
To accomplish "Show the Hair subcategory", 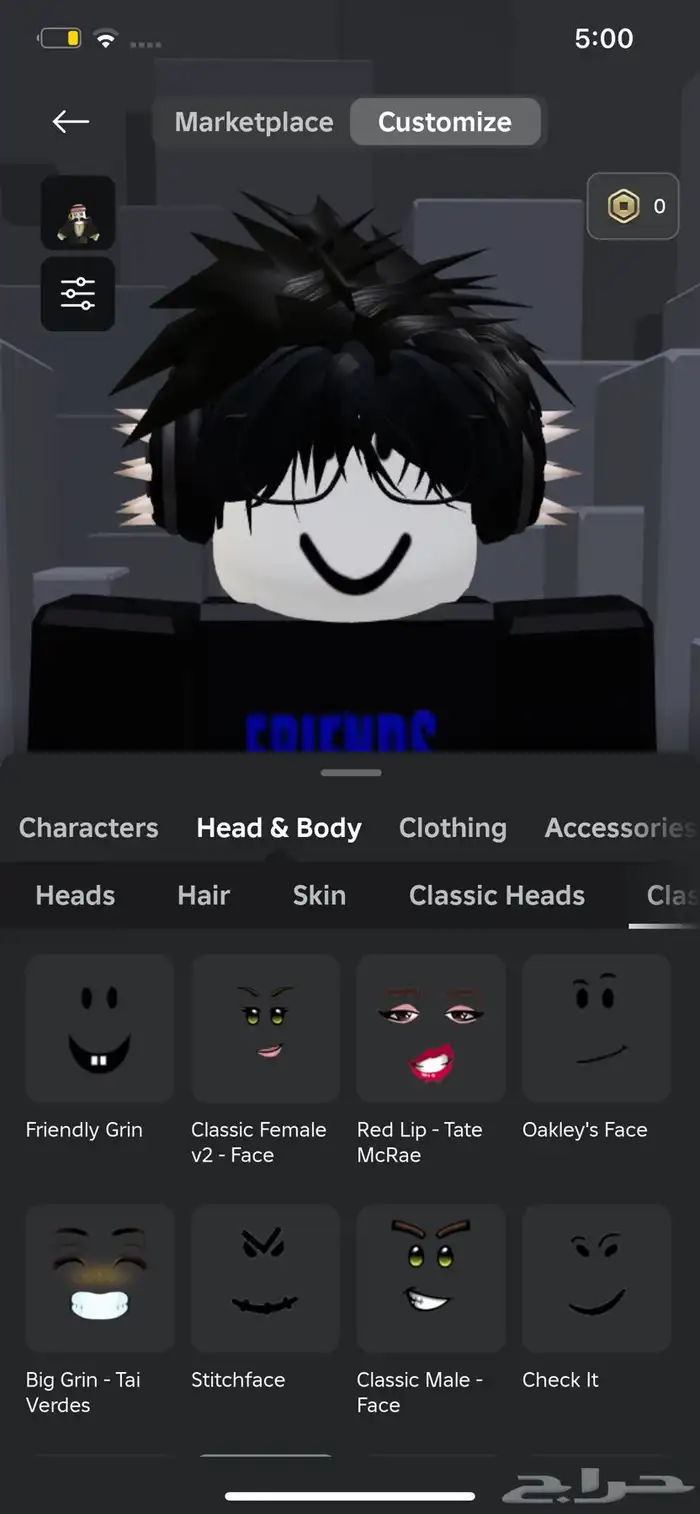I will tap(204, 895).
